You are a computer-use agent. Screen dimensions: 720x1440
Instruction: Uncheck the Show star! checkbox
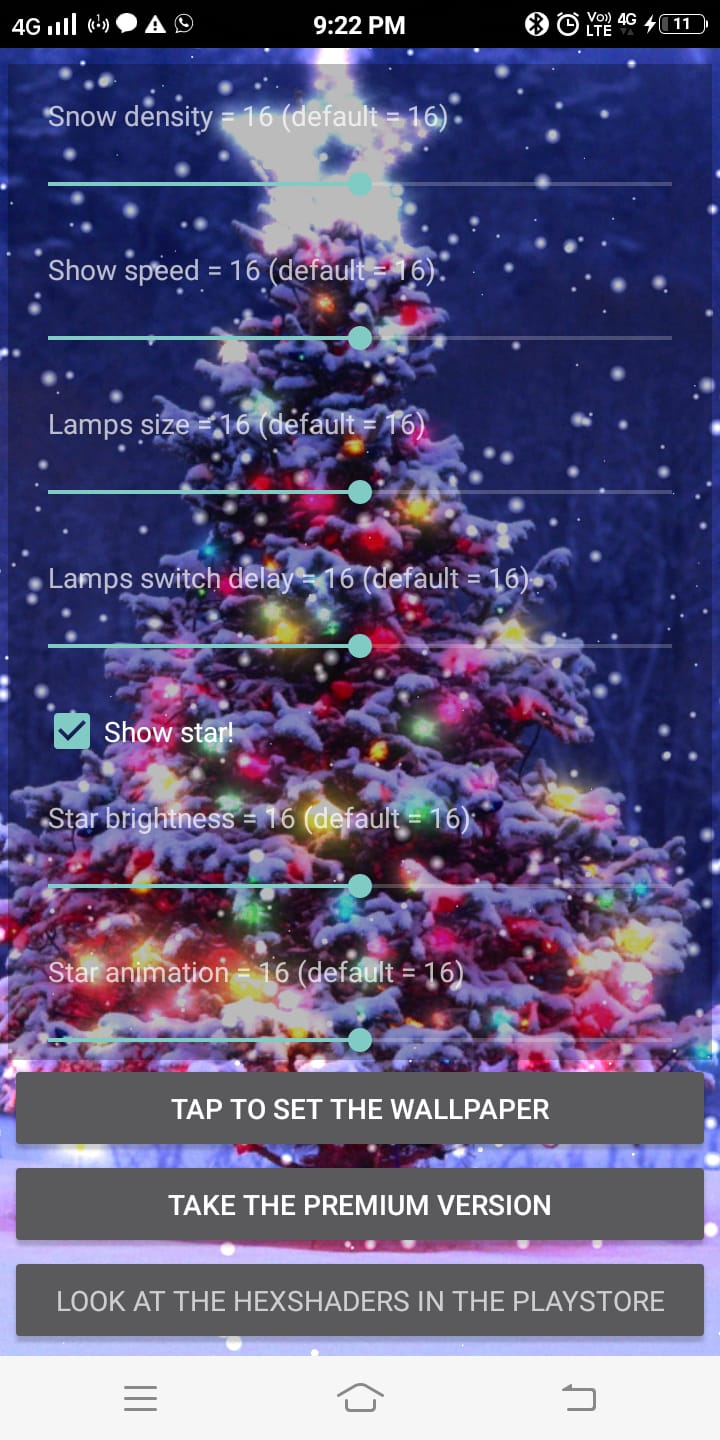(x=72, y=732)
